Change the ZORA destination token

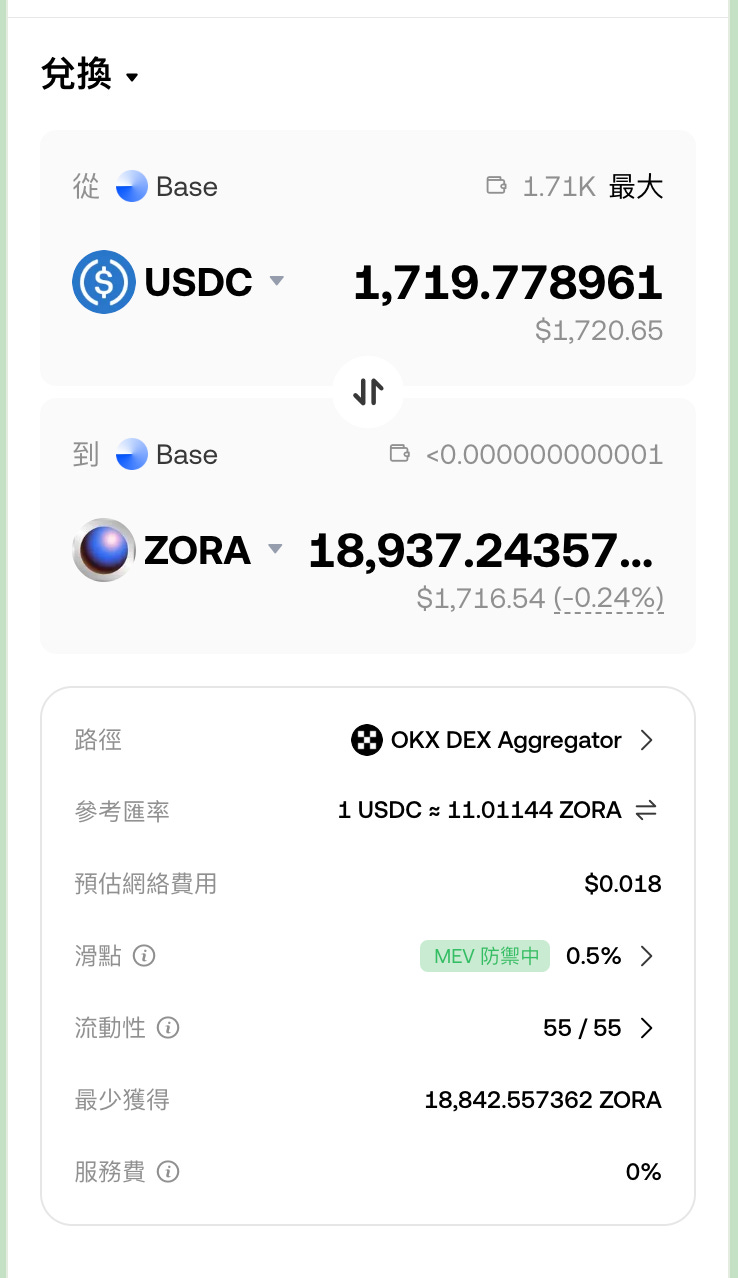[180, 550]
